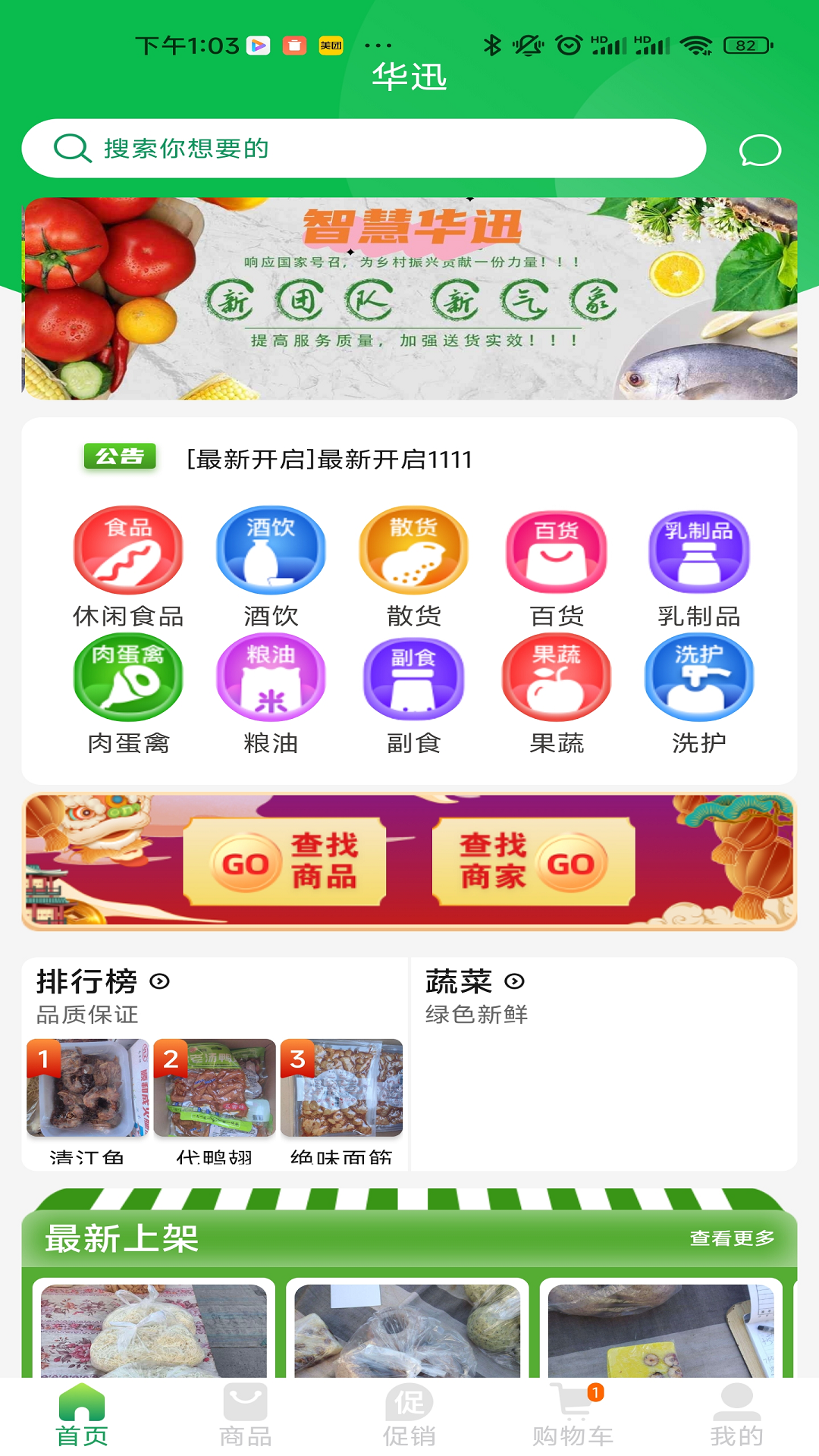This screenshot has width=819, height=1456.
Task: Expand the 排行榜 section details
Action: [158, 981]
